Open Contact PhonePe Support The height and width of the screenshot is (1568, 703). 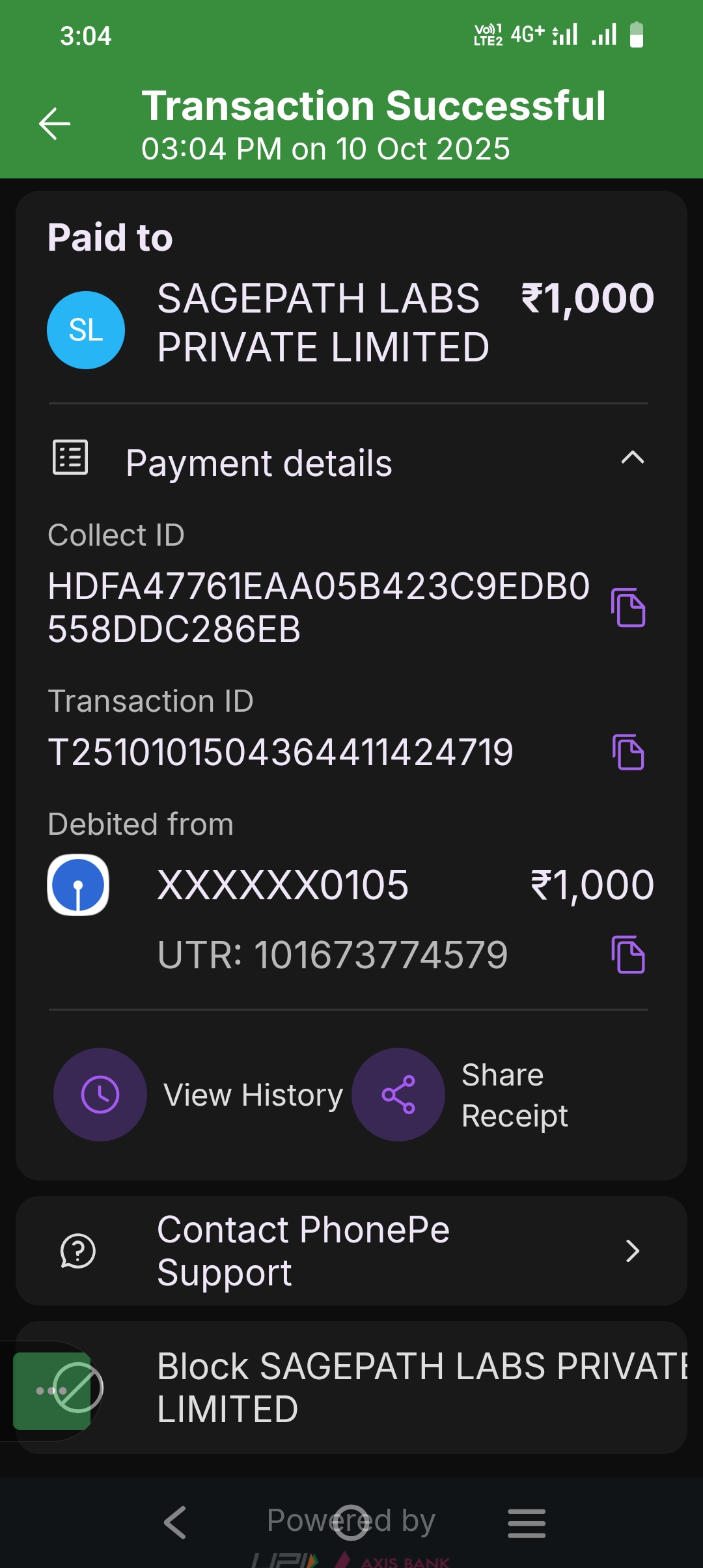point(351,1251)
